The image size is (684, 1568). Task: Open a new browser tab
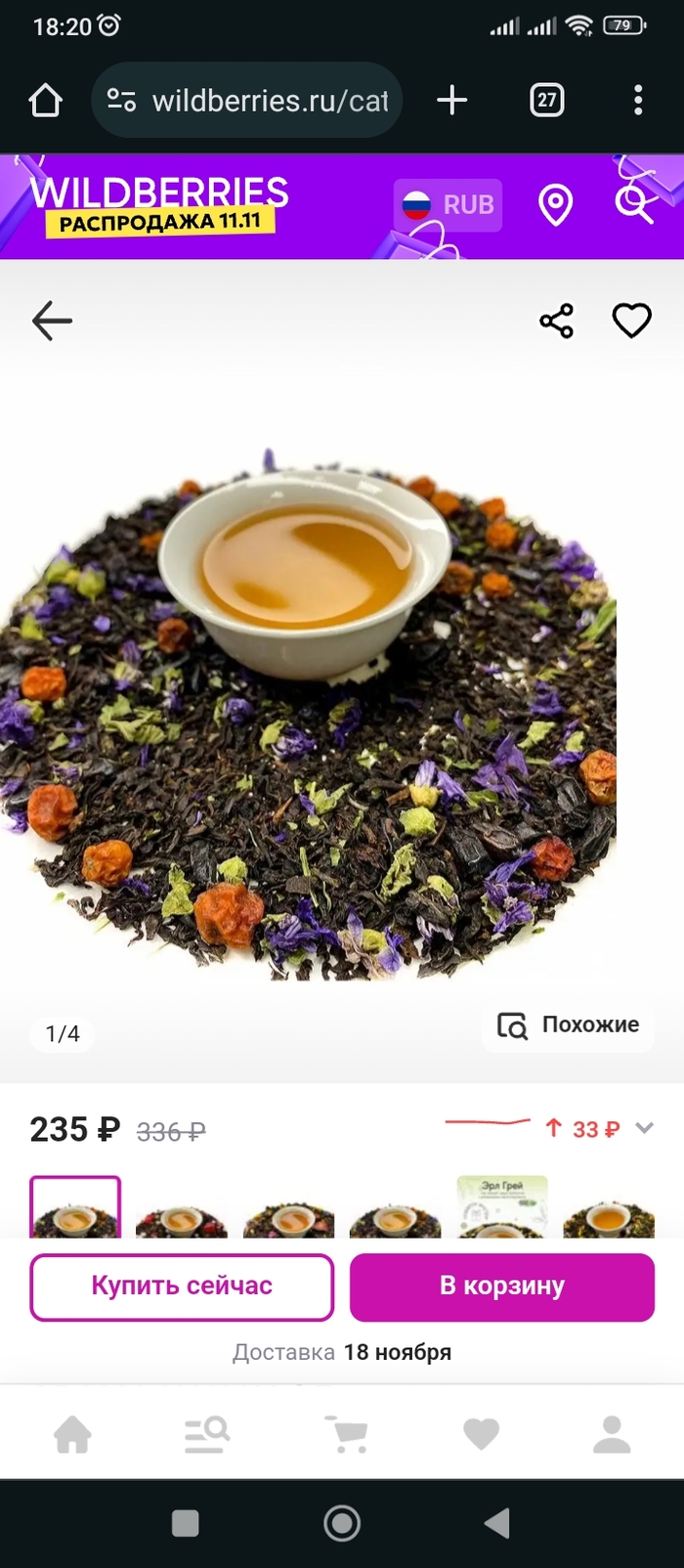pos(451,100)
